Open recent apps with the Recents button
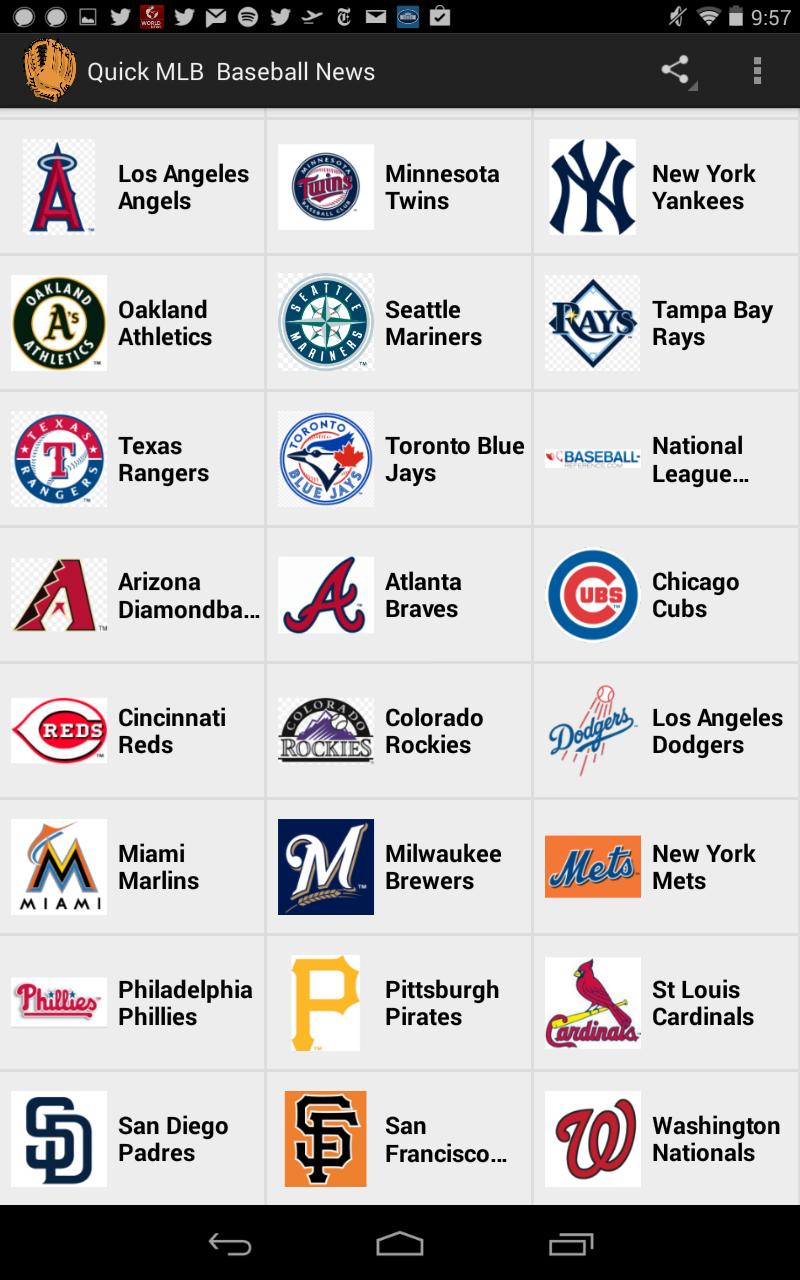 coord(568,1245)
